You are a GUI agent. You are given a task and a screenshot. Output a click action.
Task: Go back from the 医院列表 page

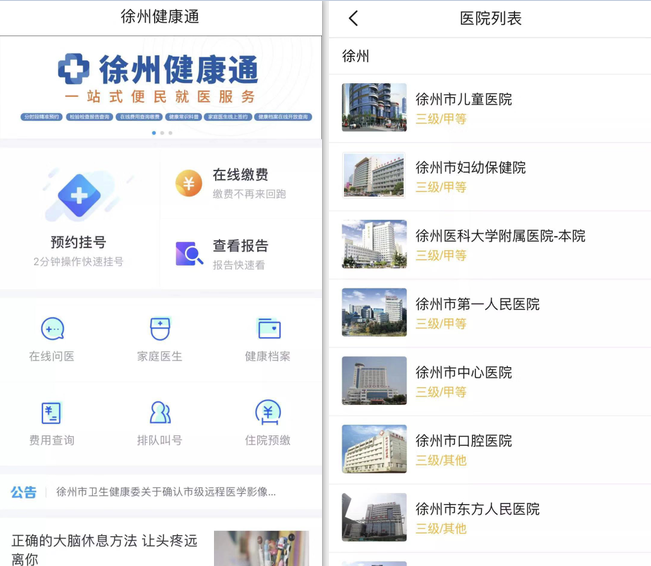[353, 19]
